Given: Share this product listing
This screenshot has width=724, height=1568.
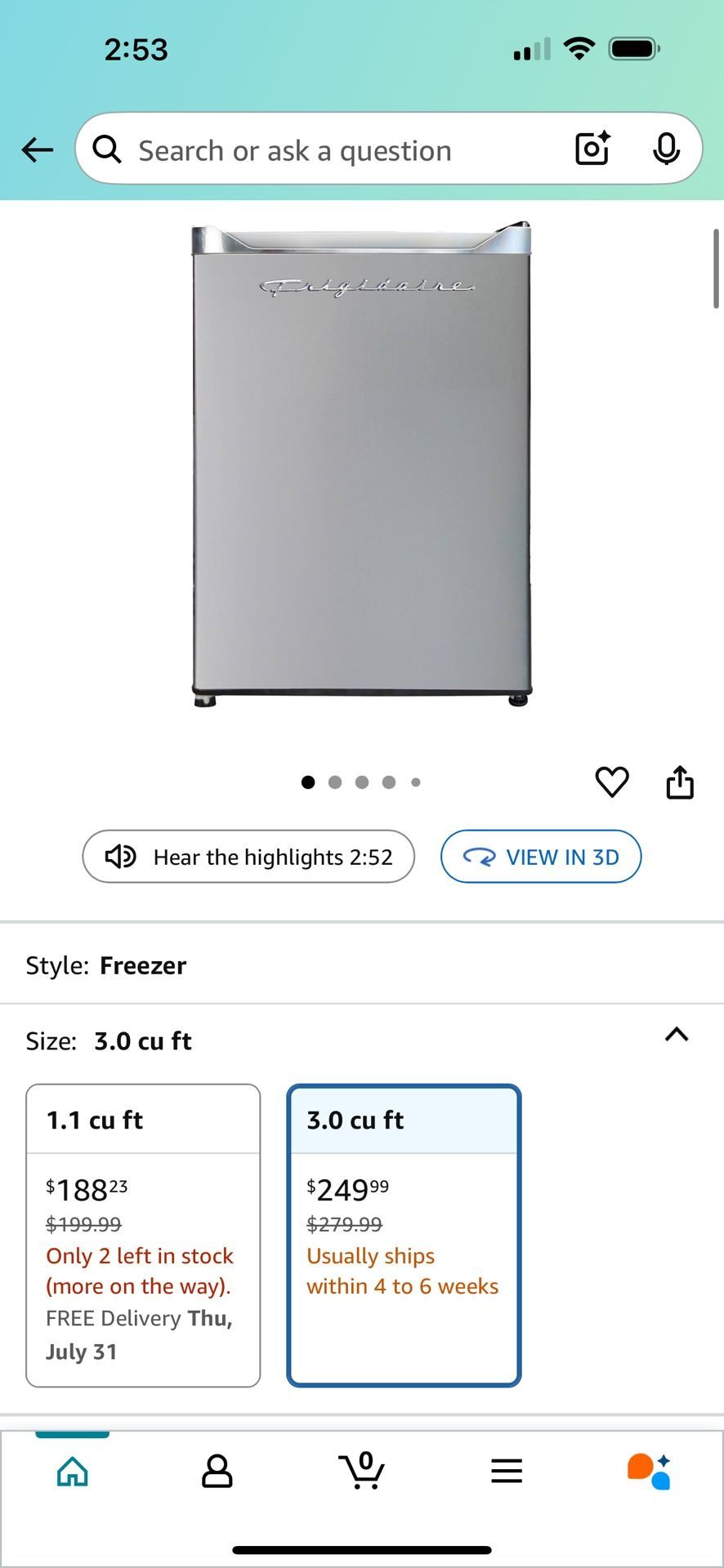Looking at the screenshot, I should click(x=680, y=782).
